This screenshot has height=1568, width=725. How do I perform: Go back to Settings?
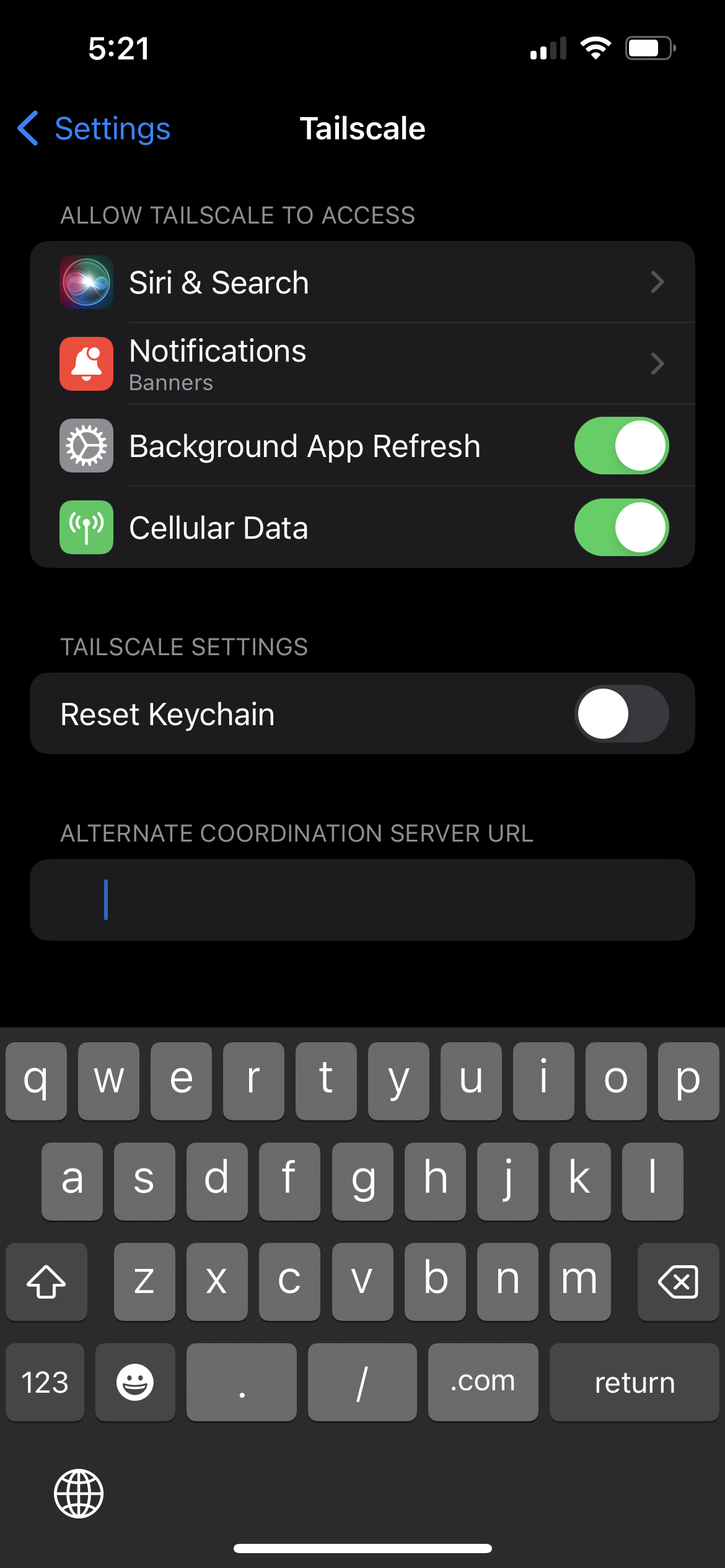click(94, 129)
